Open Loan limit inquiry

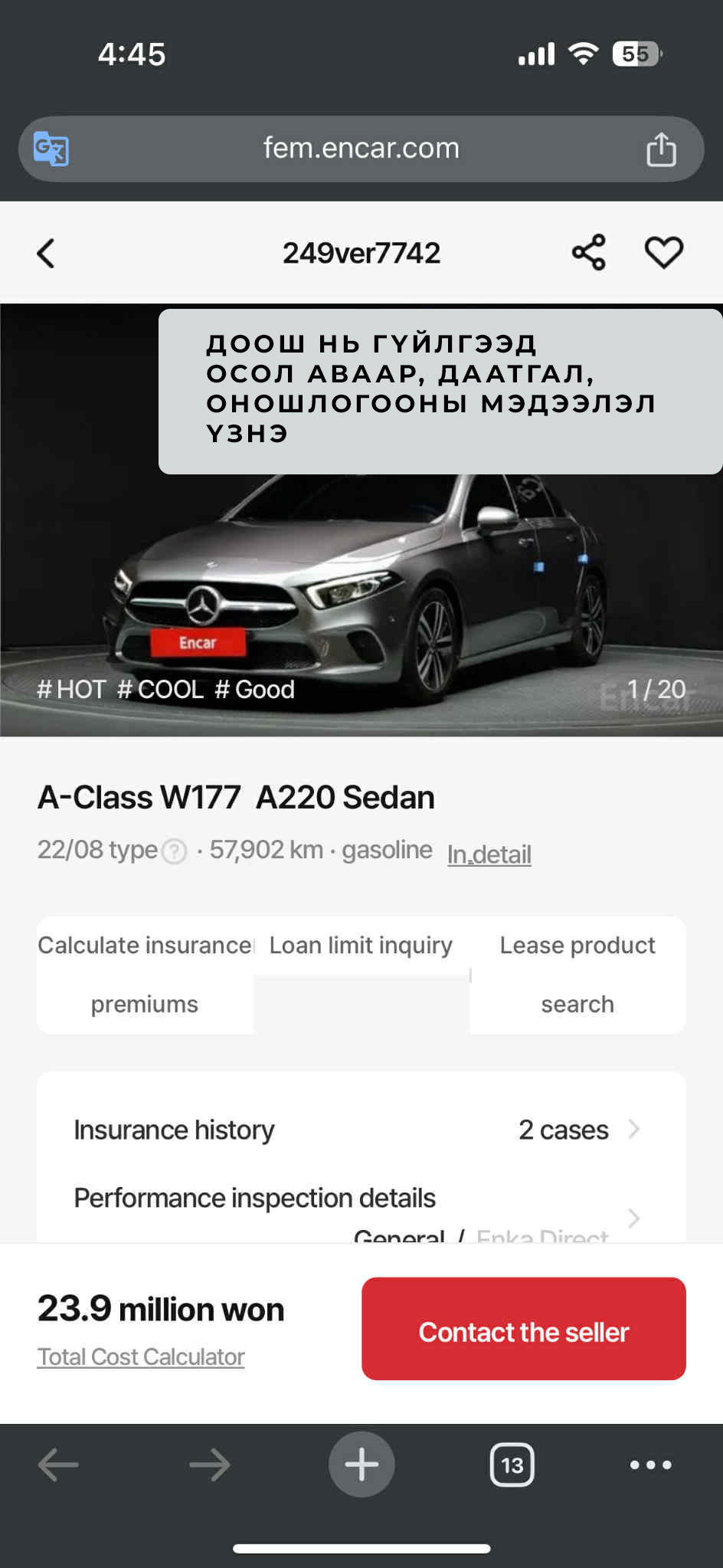coord(361,946)
